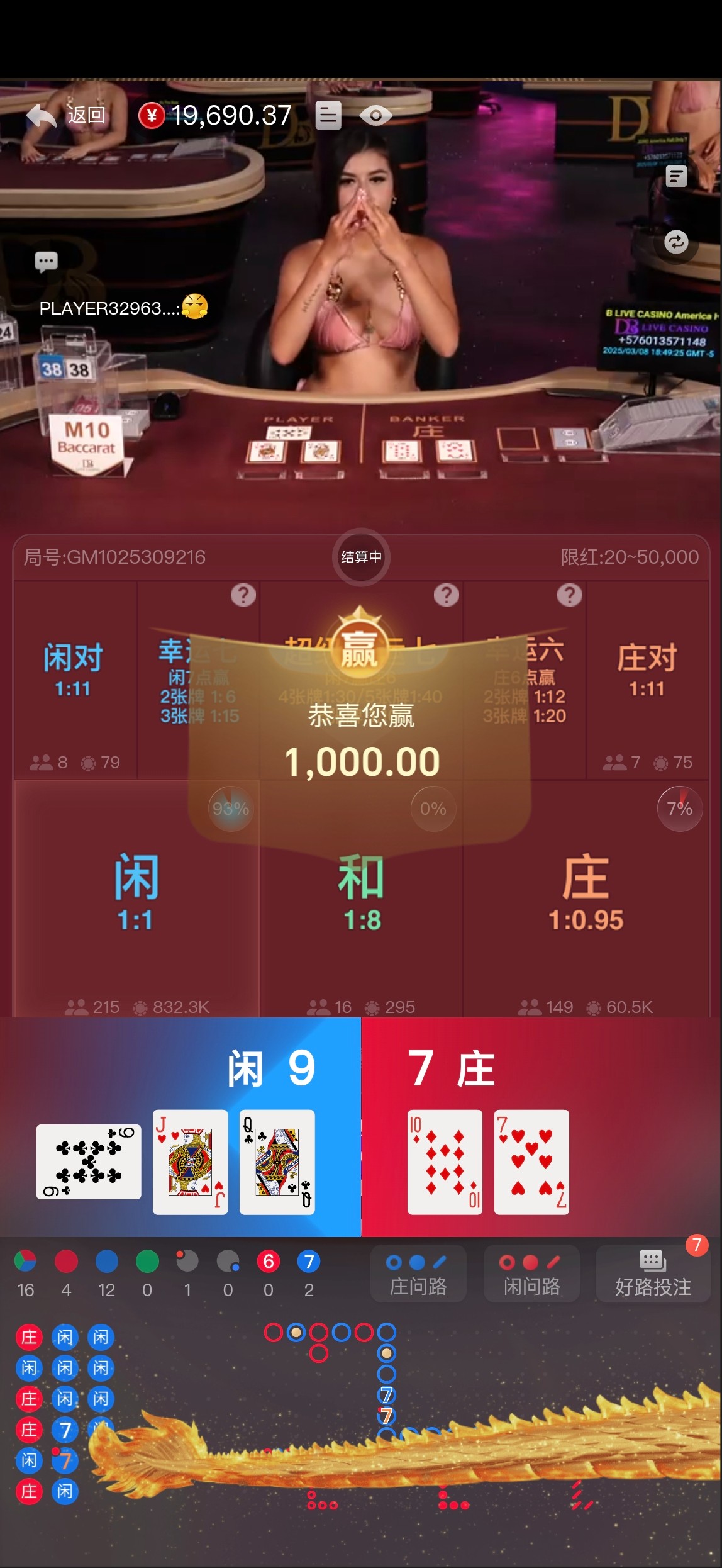Tap the 庄问路 prediction button

coord(418,1273)
